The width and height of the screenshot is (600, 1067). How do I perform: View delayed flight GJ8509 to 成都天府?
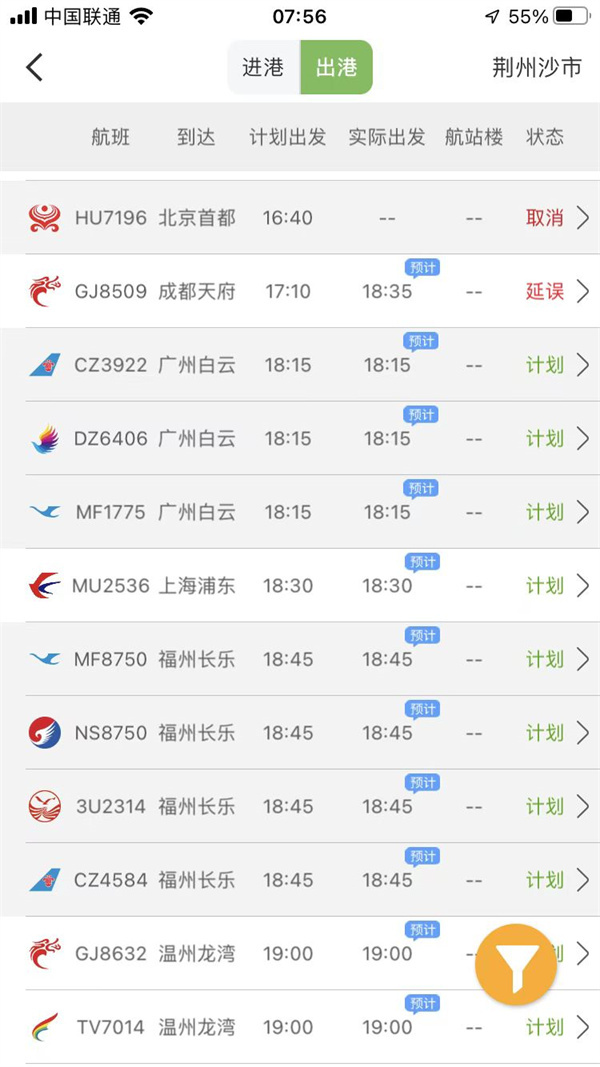pos(300,291)
